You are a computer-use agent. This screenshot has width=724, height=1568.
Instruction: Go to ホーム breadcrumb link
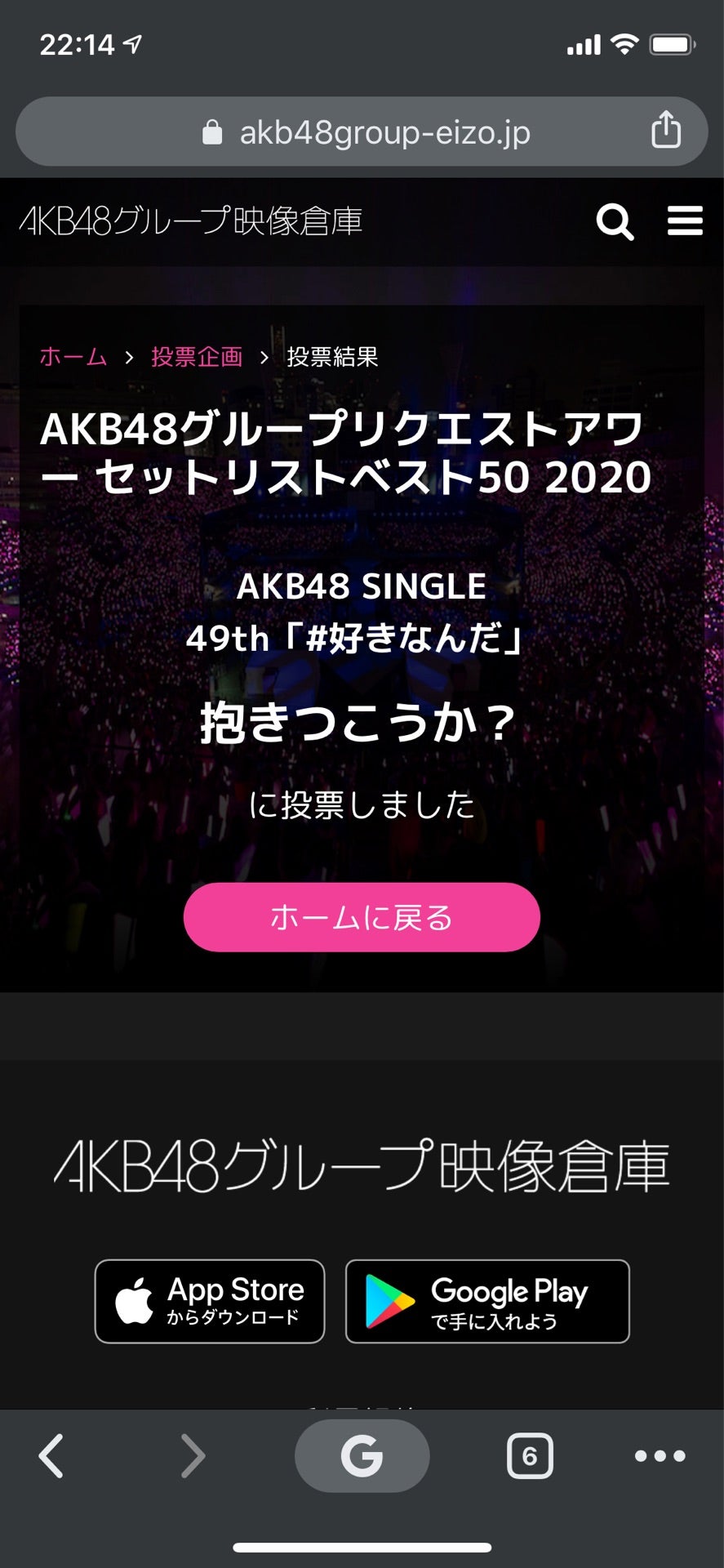[x=73, y=357]
